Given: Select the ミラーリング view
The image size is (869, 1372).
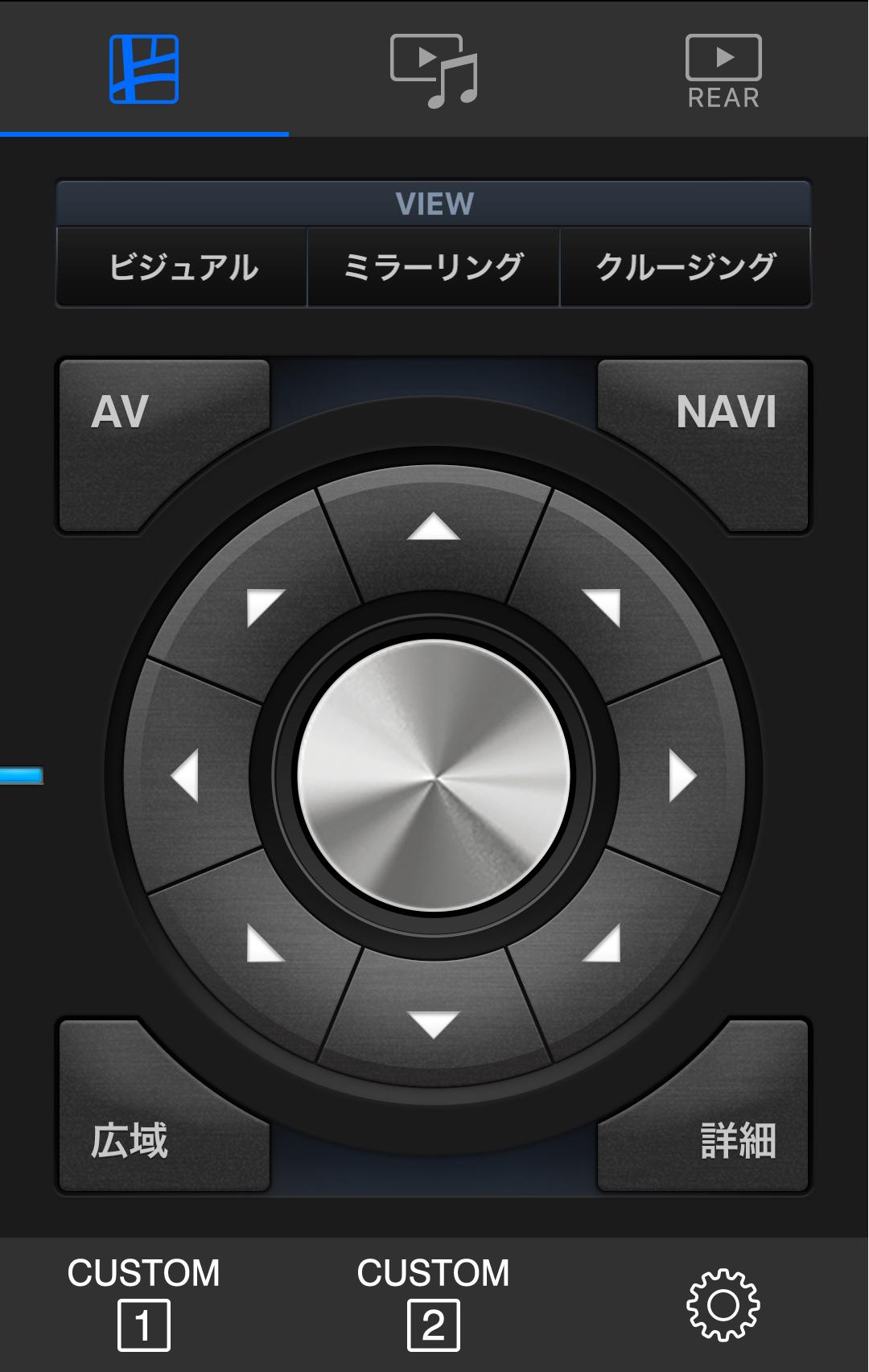Looking at the screenshot, I should pos(434,267).
